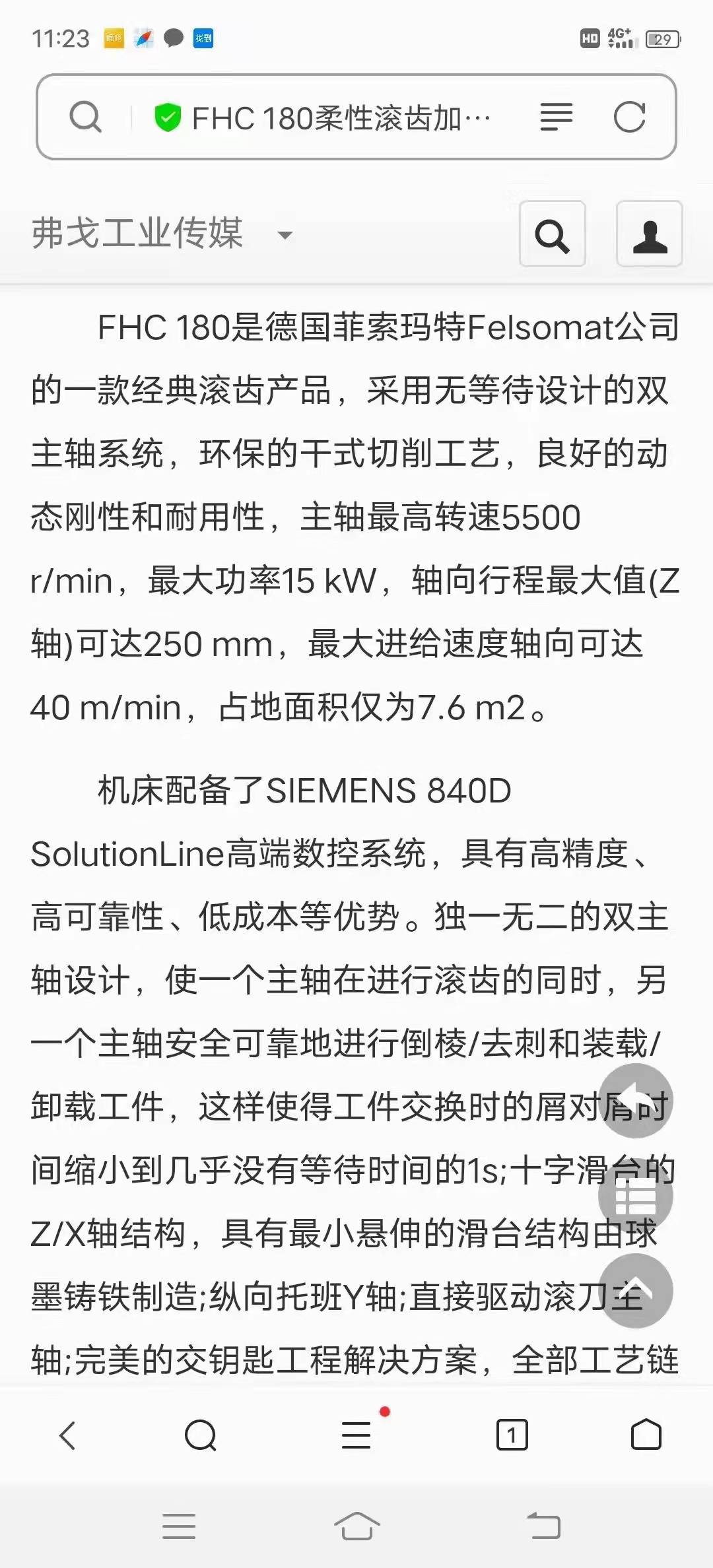
Task: Expand the 弗戈工业传媒 site dropdown
Action: [x=285, y=235]
